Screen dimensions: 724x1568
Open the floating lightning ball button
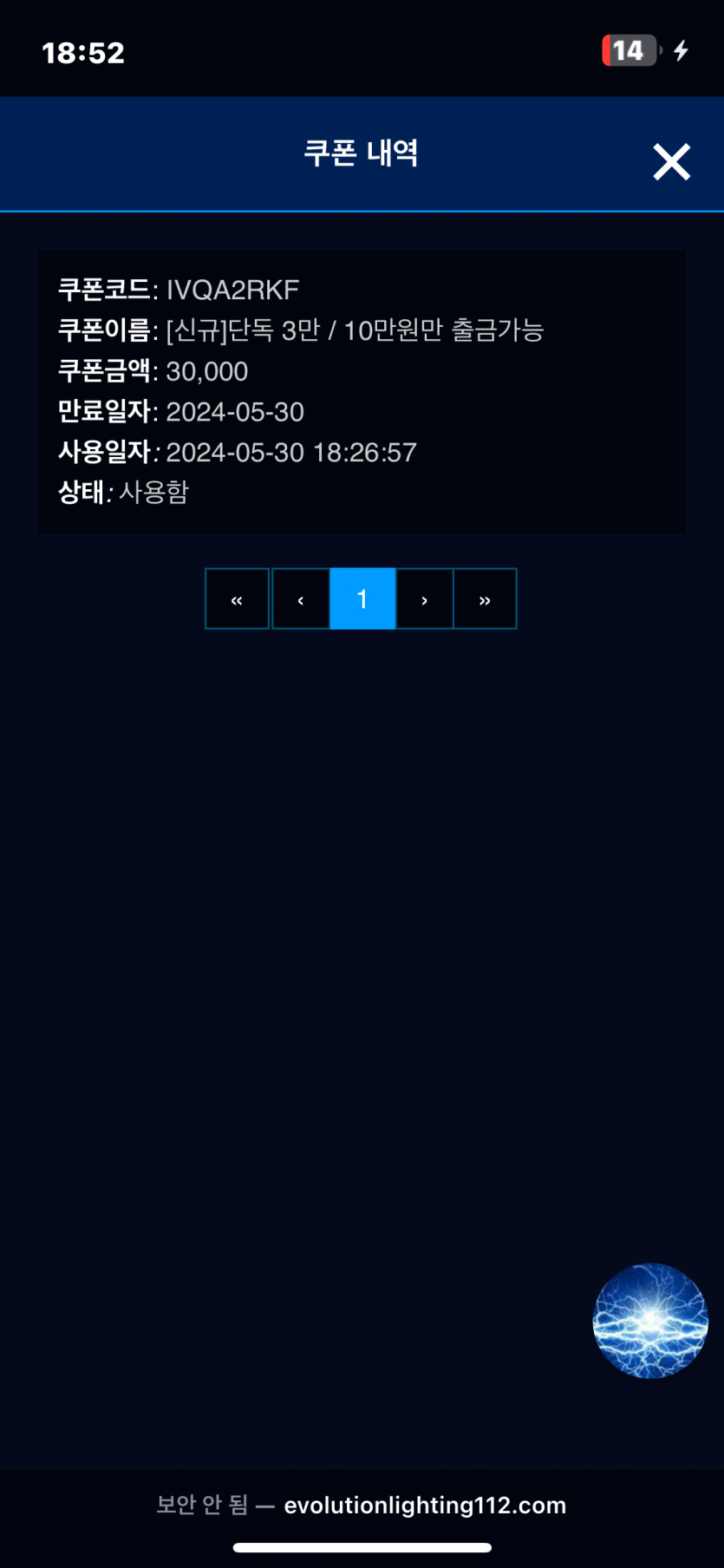[x=650, y=1321]
